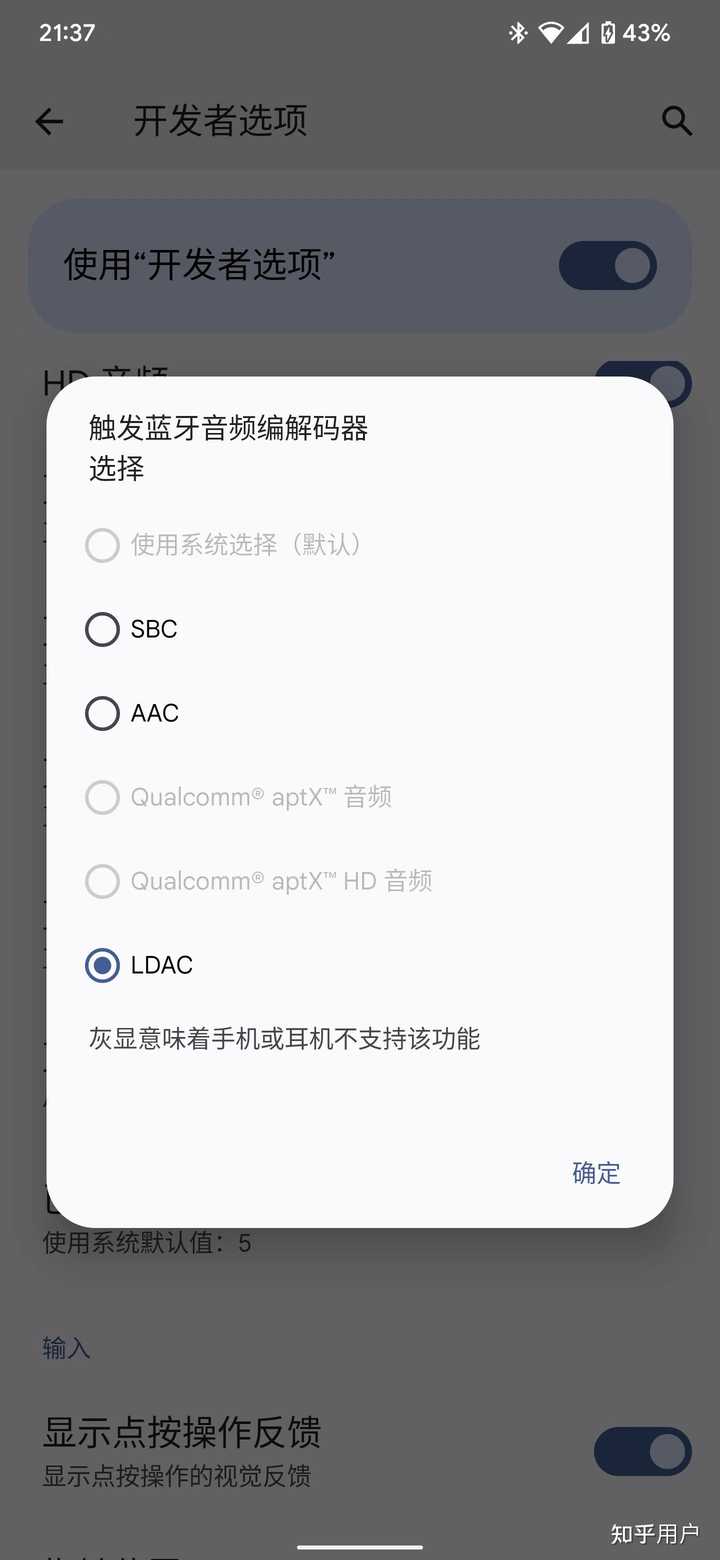Tap the back arrow to leave developer options
Screen dimensions: 720x1560
coord(48,121)
